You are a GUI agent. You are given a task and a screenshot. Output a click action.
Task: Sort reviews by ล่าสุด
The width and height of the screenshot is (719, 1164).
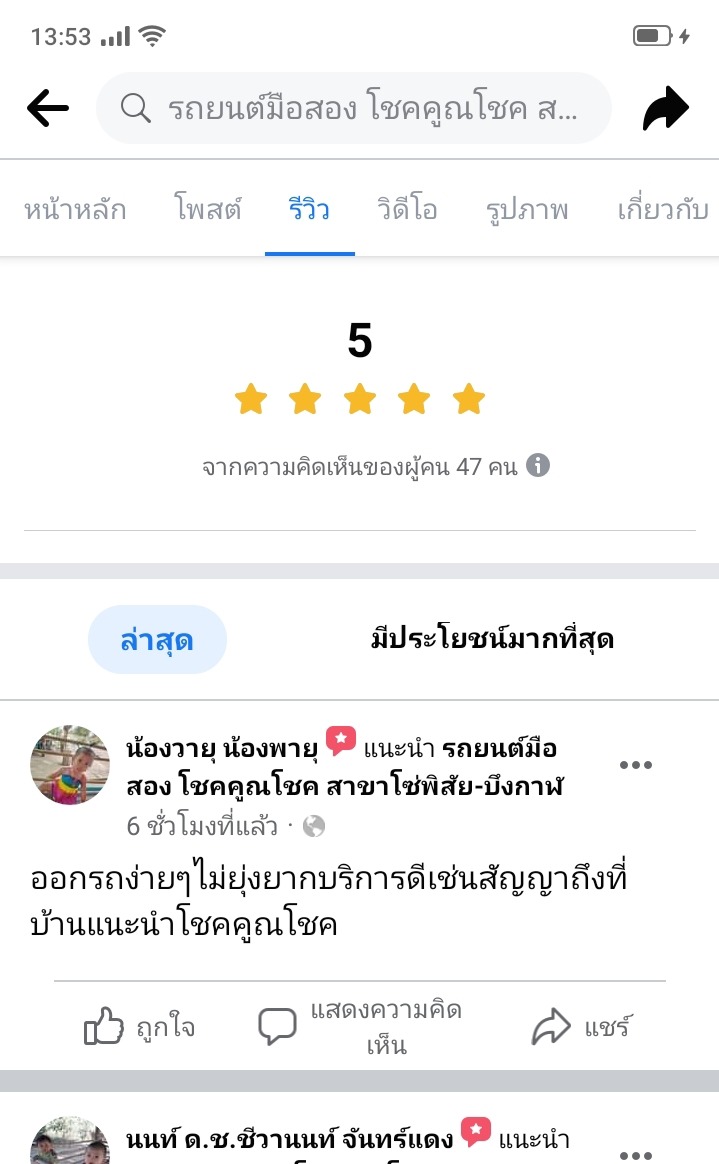(157, 640)
